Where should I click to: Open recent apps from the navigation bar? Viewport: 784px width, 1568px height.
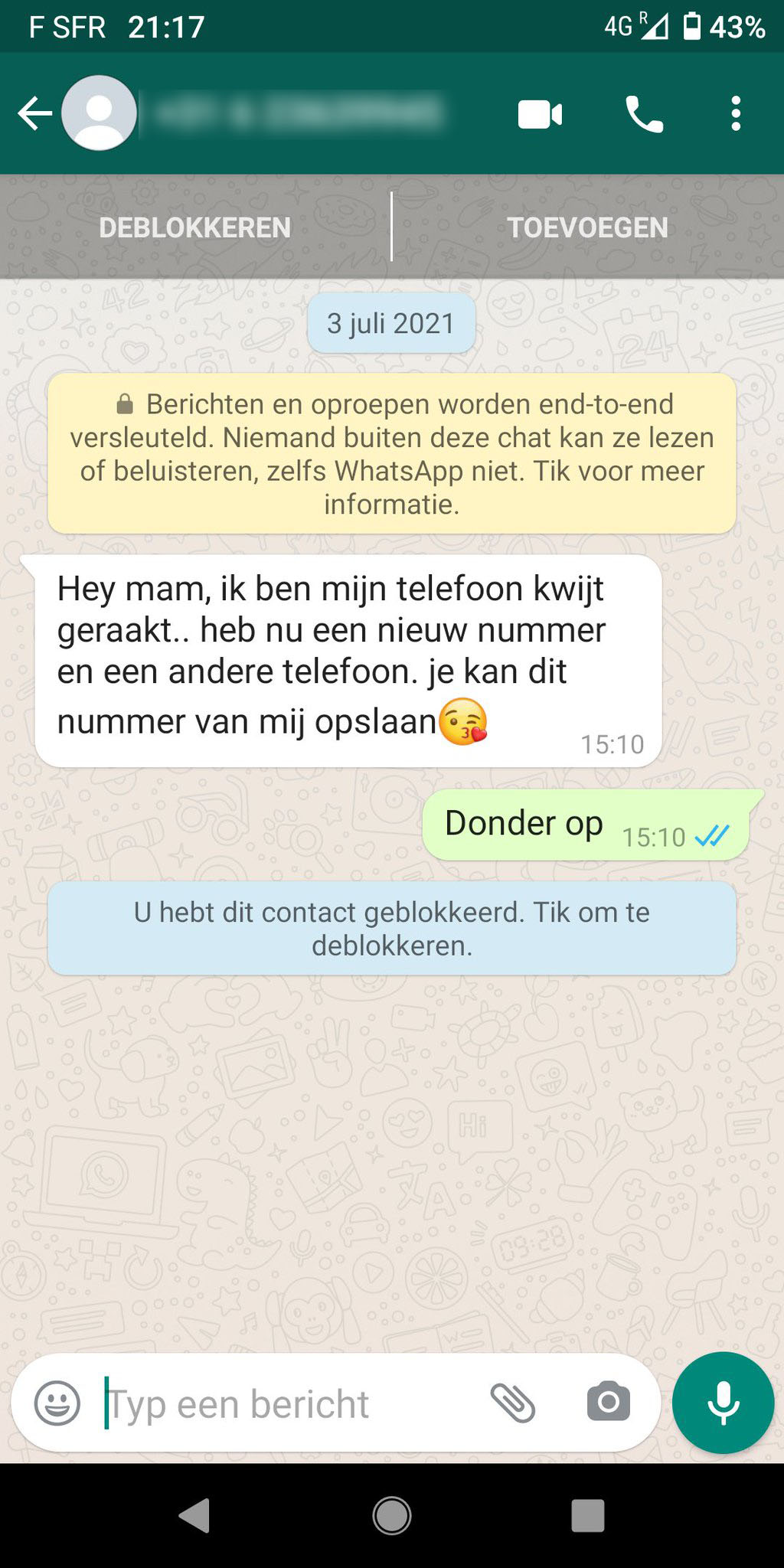pyautogui.click(x=587, y=1515)
